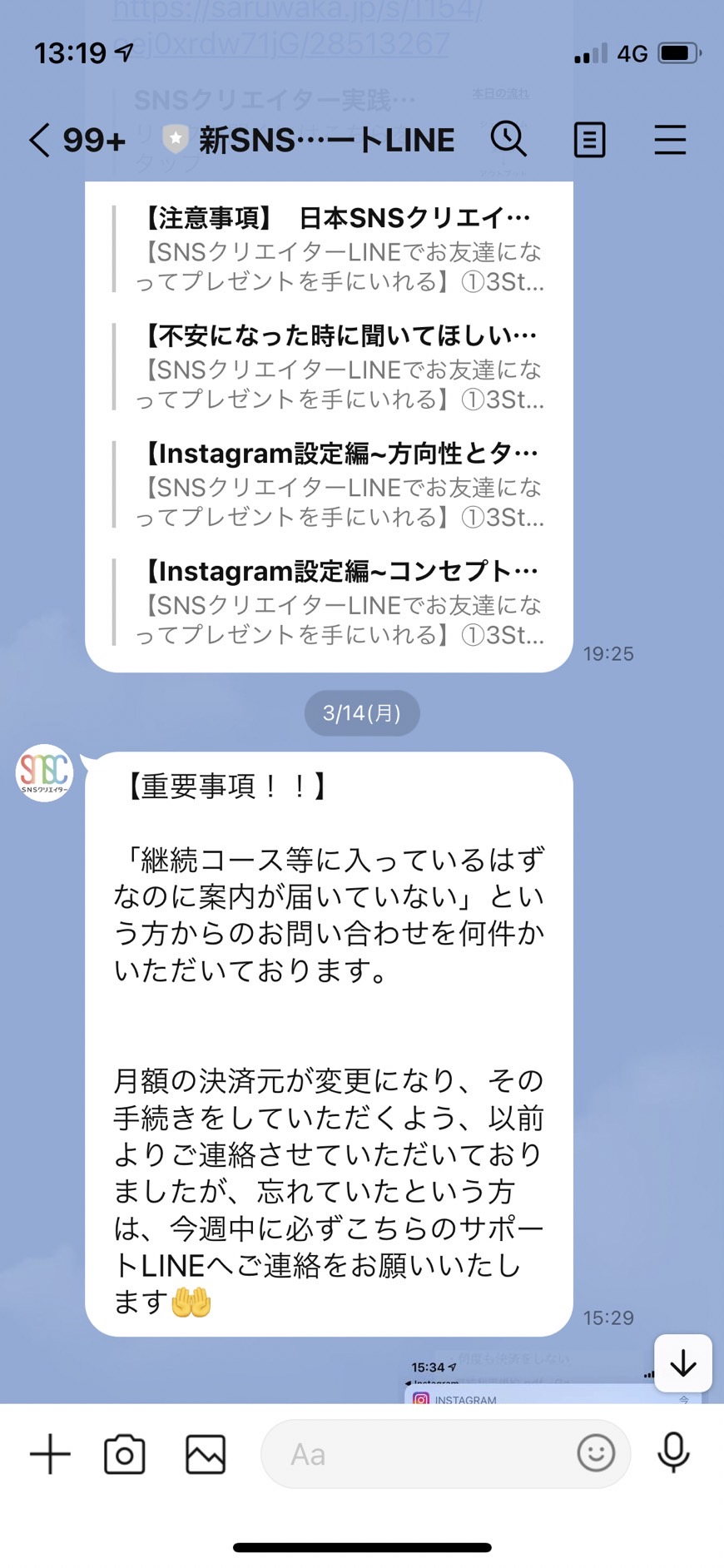This screenshot has height=1568, width=724.
Task: Open Instagram設定編~コンセプト card
Action: click(330, 601)
